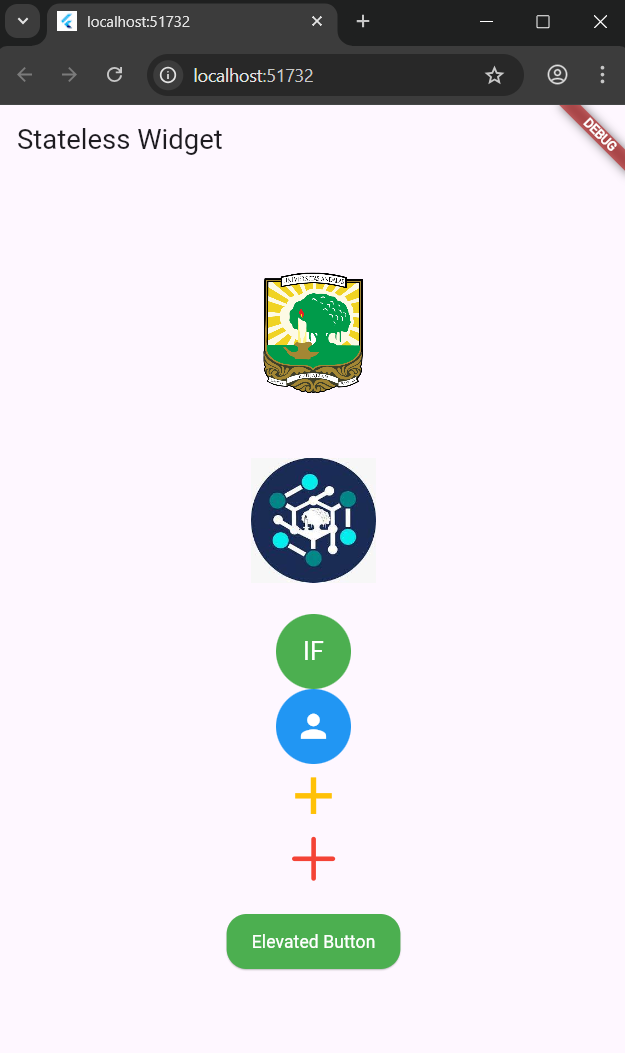625x1053 pixels.
Task: Maximize the browser window
Action: pyautogui.click(x=543, y=21)
